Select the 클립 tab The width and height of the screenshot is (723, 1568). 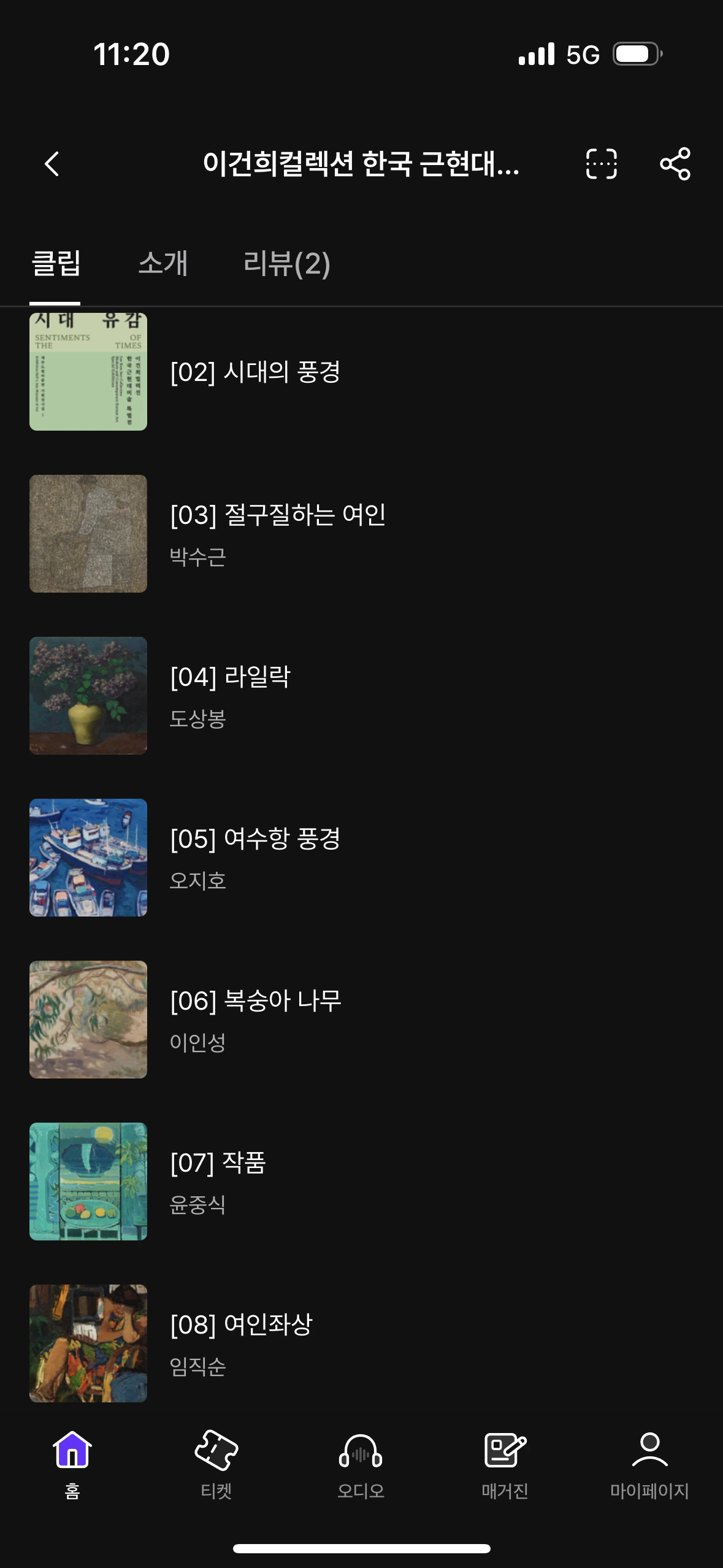pyautogui.click(x=56, y=264)
